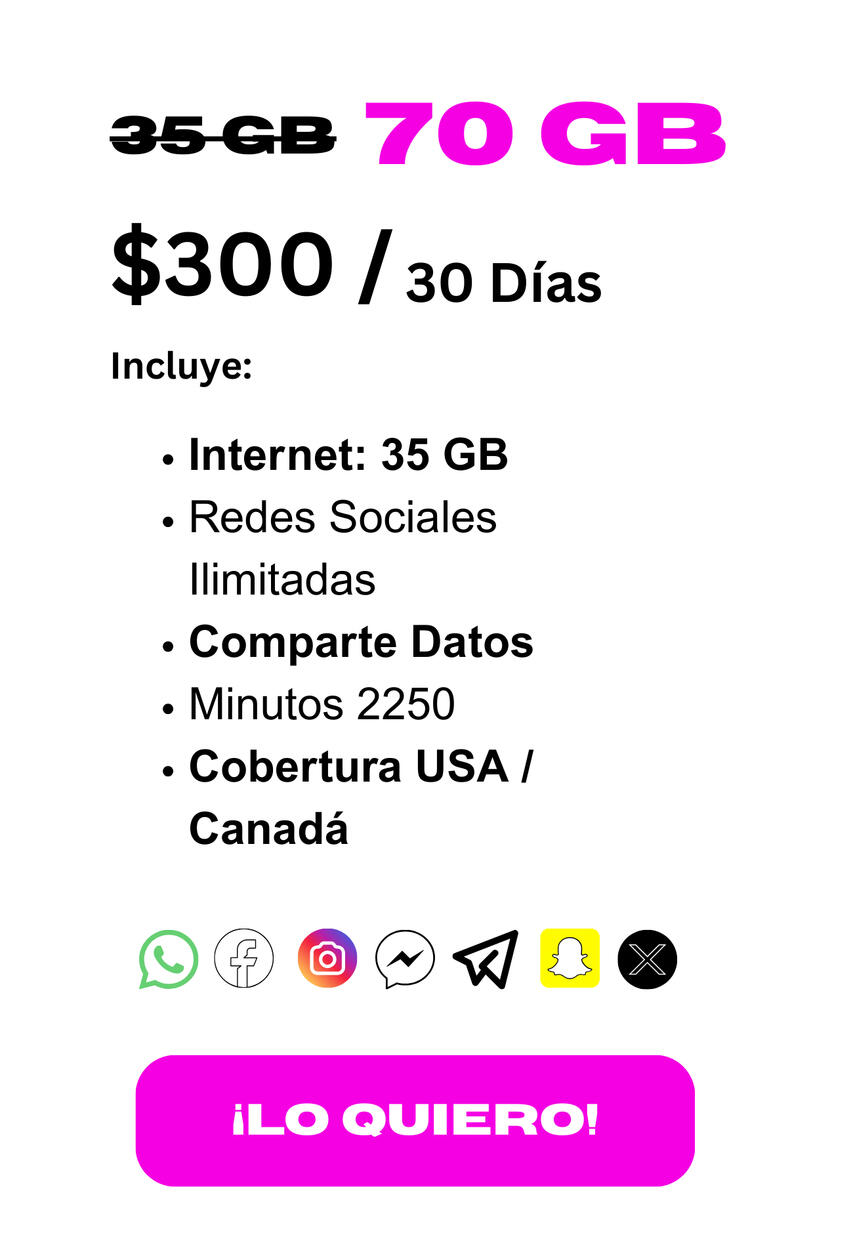Open the Messenger icon

408,958
